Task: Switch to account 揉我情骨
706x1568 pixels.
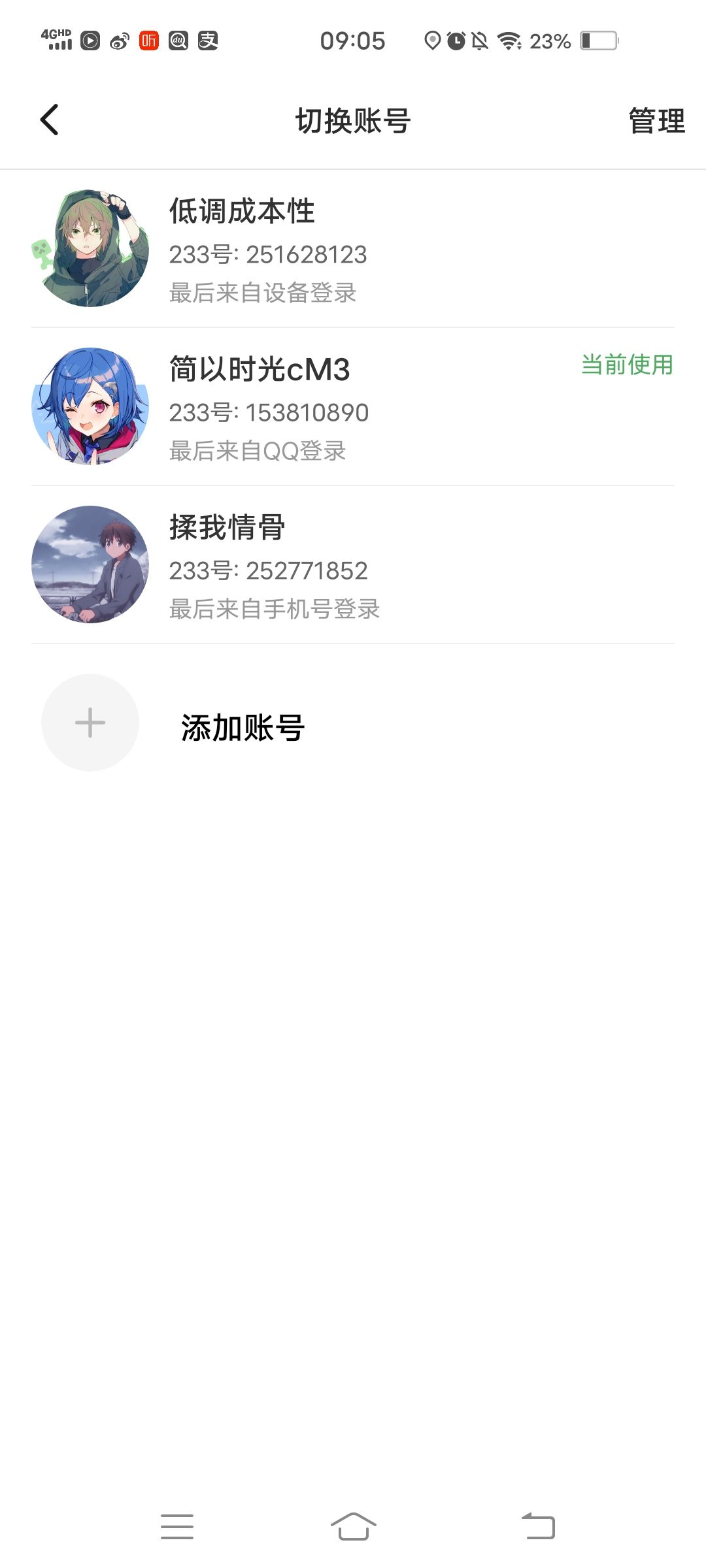Action: [x=353, y=565]
